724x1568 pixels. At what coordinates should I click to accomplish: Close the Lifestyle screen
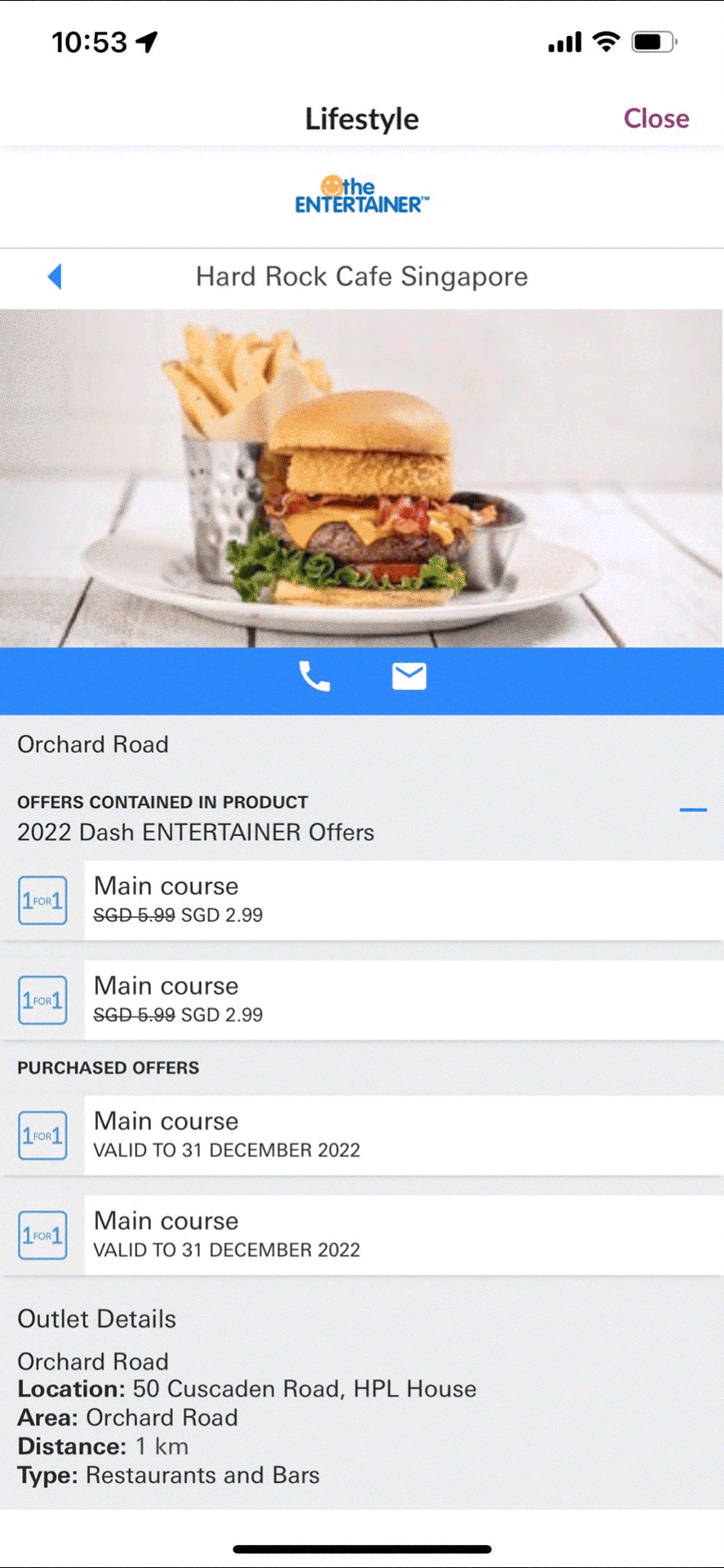click(x=656, y=118)
